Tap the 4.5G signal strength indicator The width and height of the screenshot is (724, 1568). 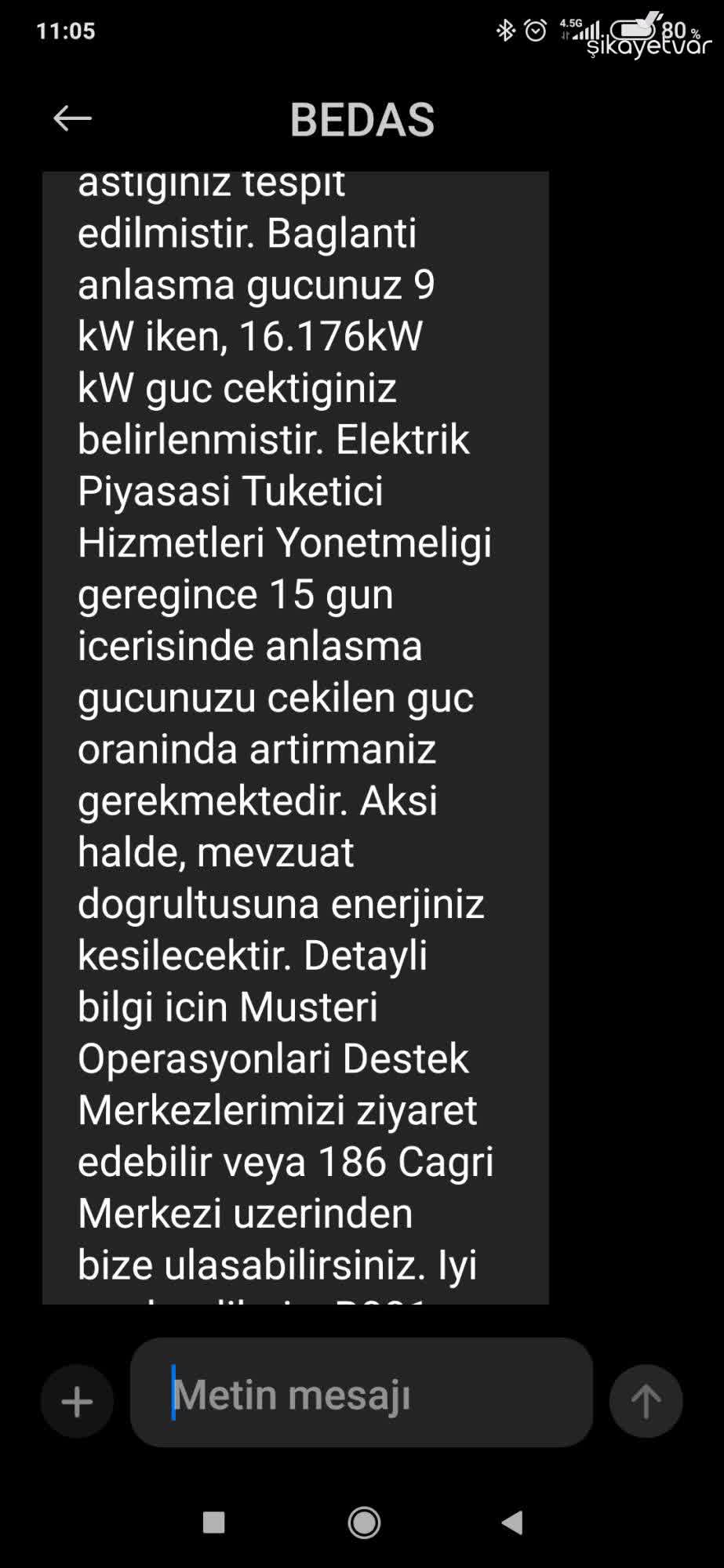(580, 30)
